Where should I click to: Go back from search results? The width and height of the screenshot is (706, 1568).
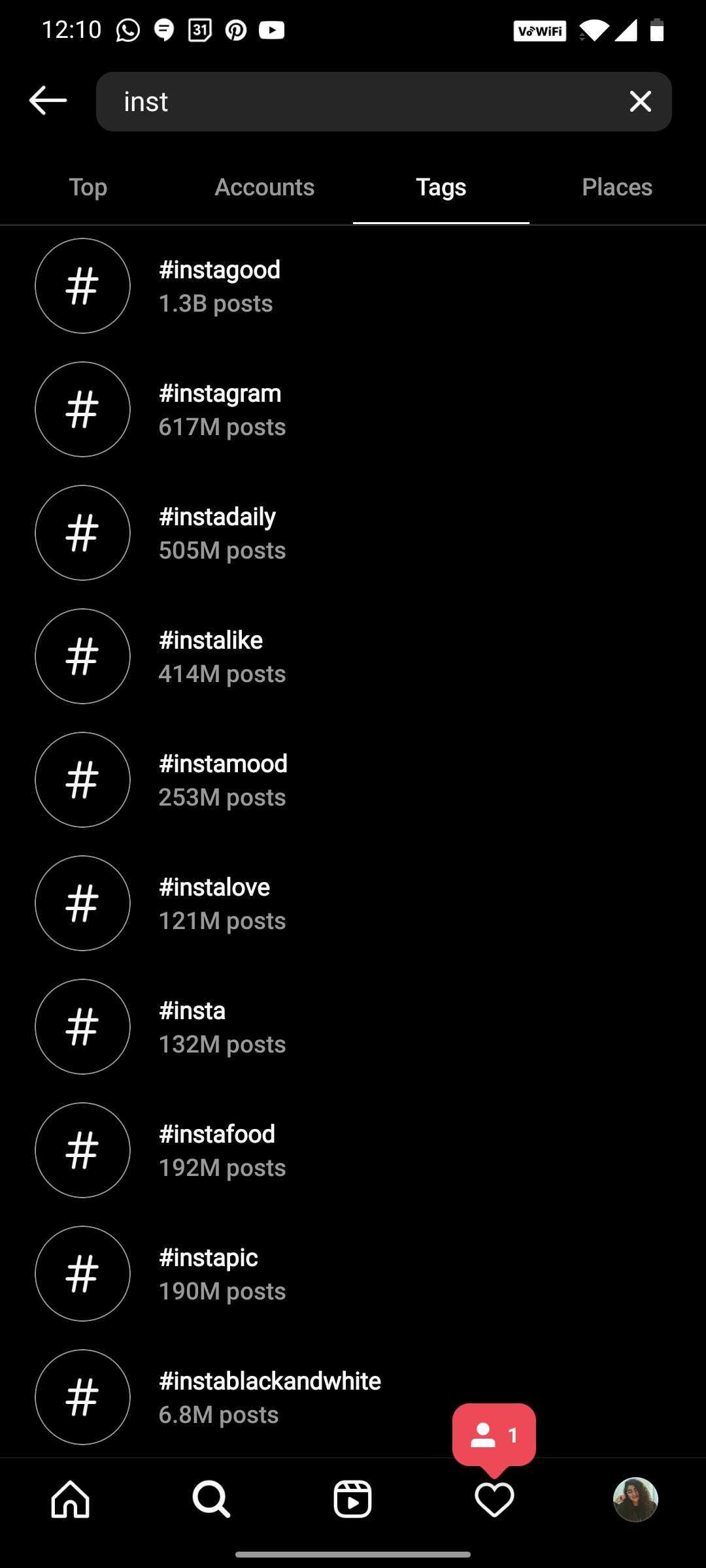(48, 101)
